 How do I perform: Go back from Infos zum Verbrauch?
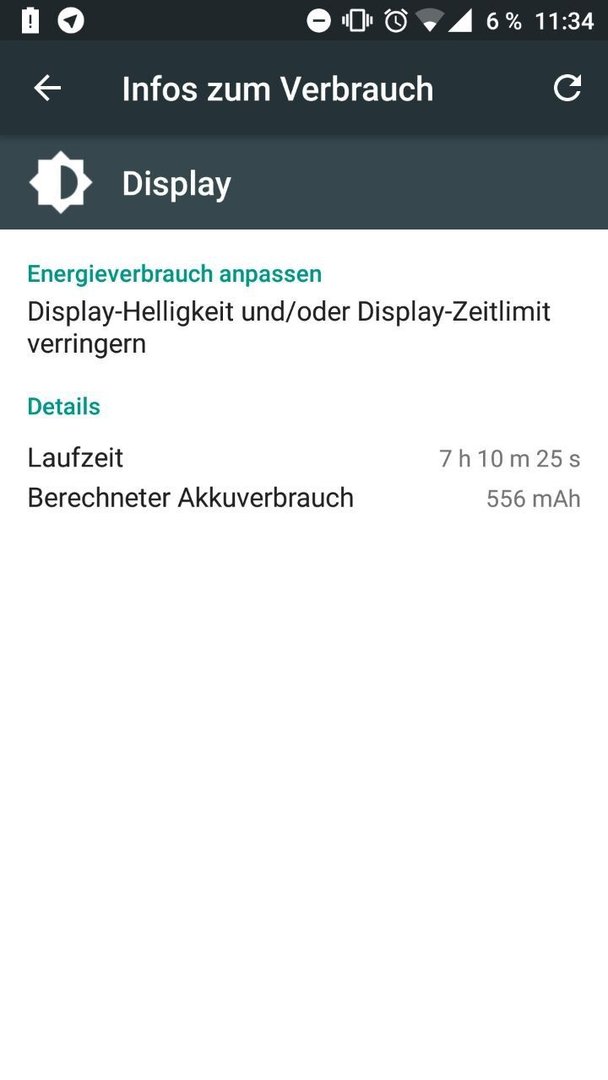pyautogui.click(x=48, y=88)
